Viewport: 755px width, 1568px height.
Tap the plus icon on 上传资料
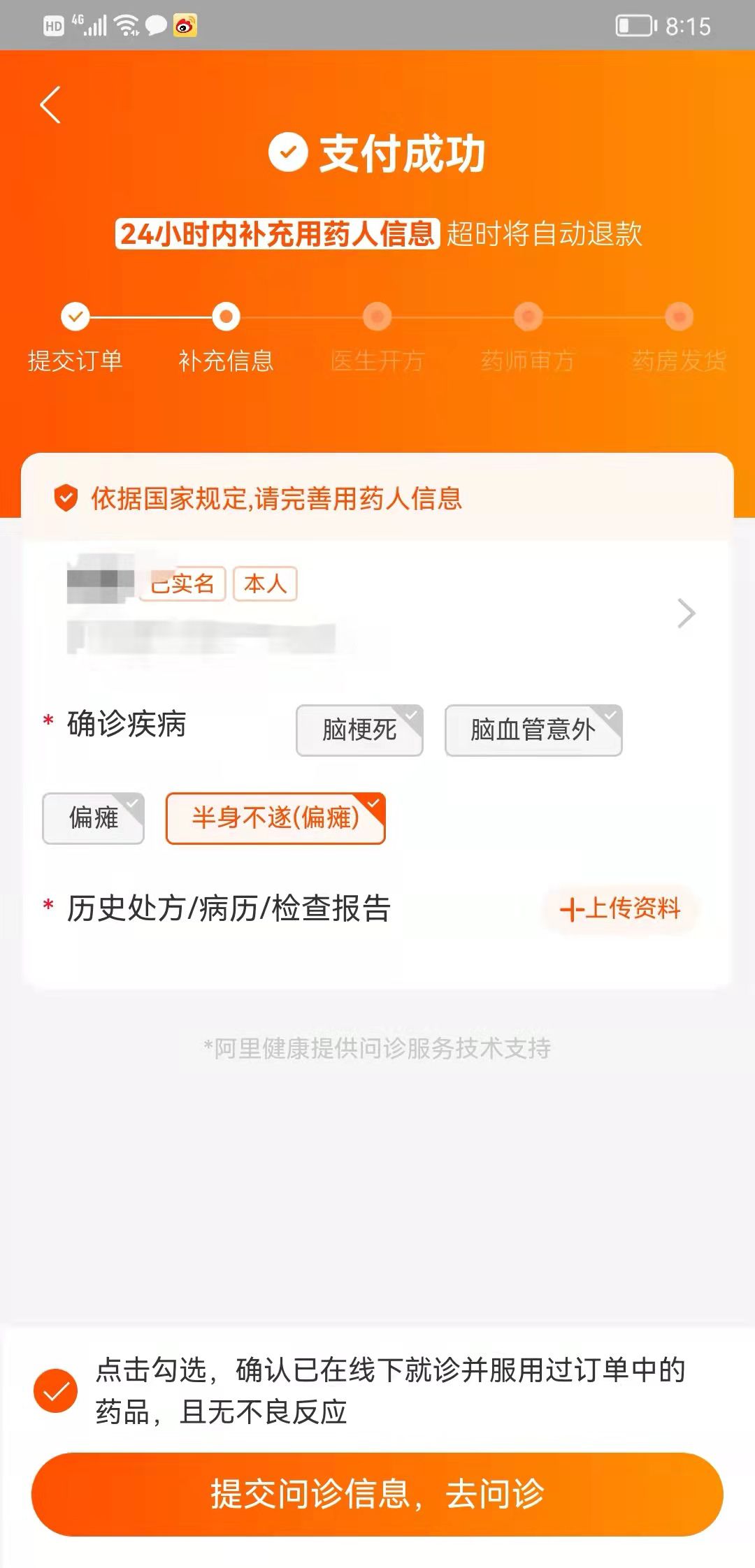click(571, 910)
